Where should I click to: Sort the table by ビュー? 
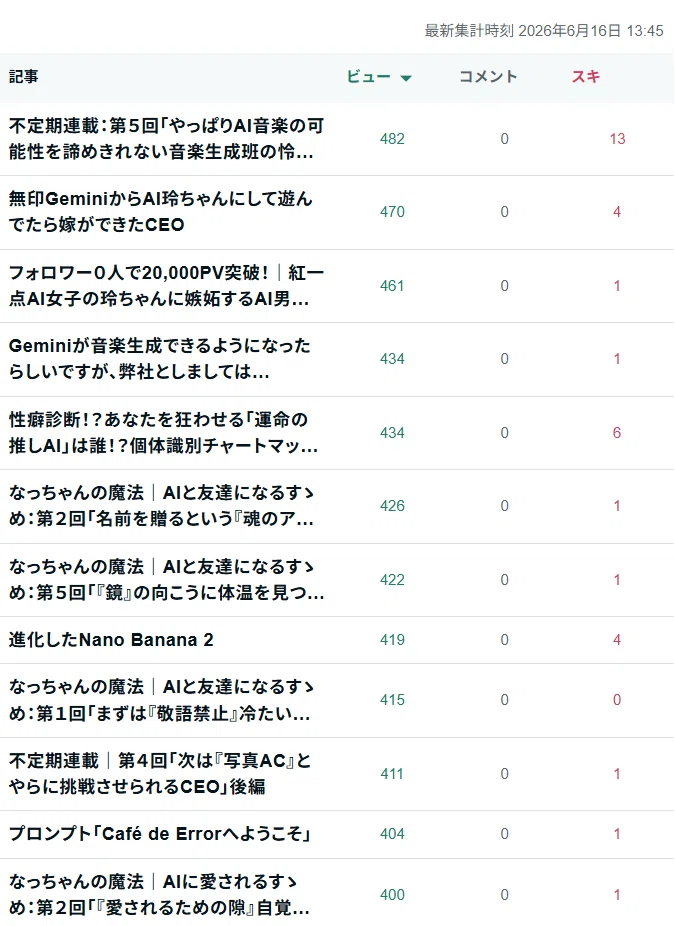point(379,77)
